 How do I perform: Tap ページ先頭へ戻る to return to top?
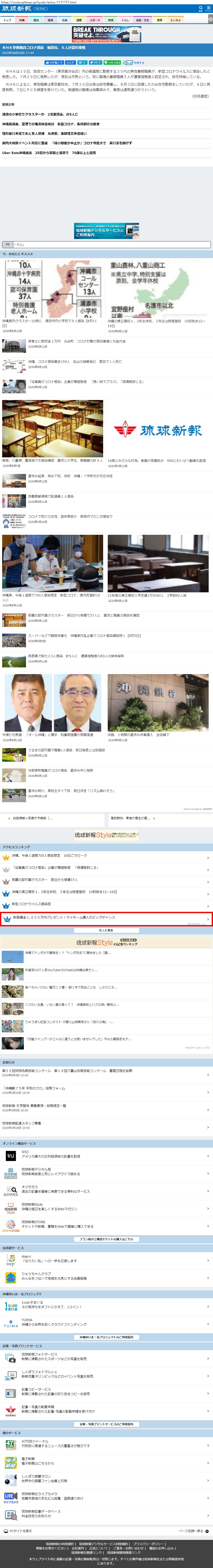192,1530
